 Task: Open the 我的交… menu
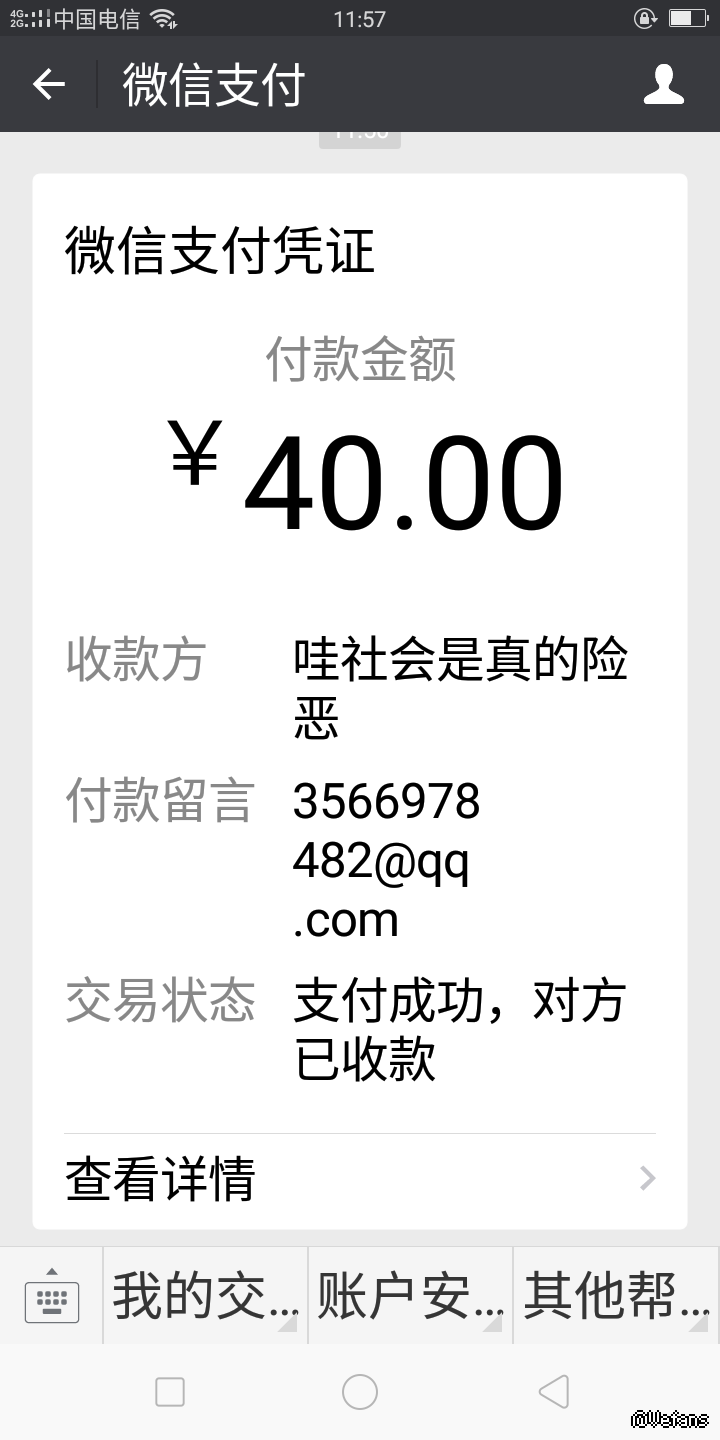[205, 1296]
